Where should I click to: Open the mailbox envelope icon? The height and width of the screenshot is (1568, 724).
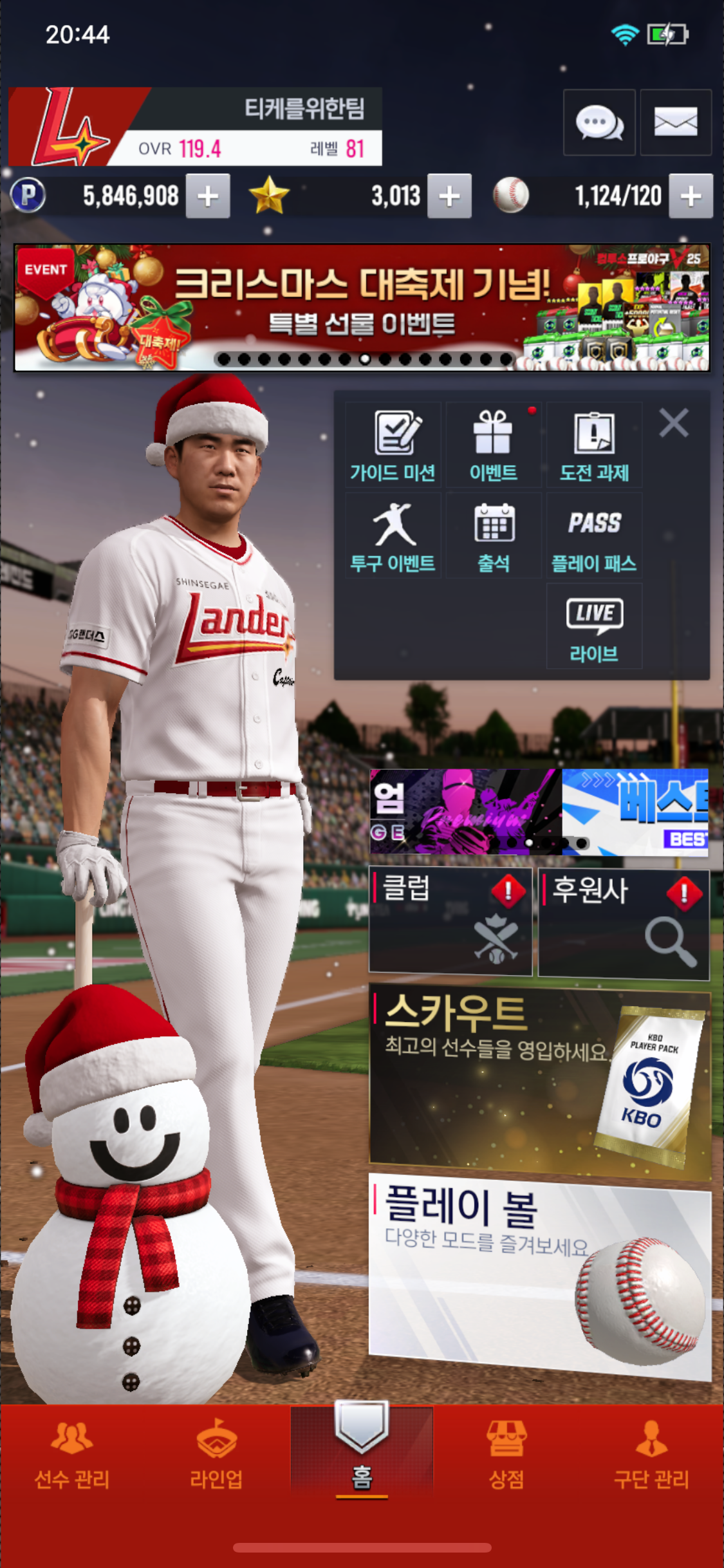coord(676,122)
